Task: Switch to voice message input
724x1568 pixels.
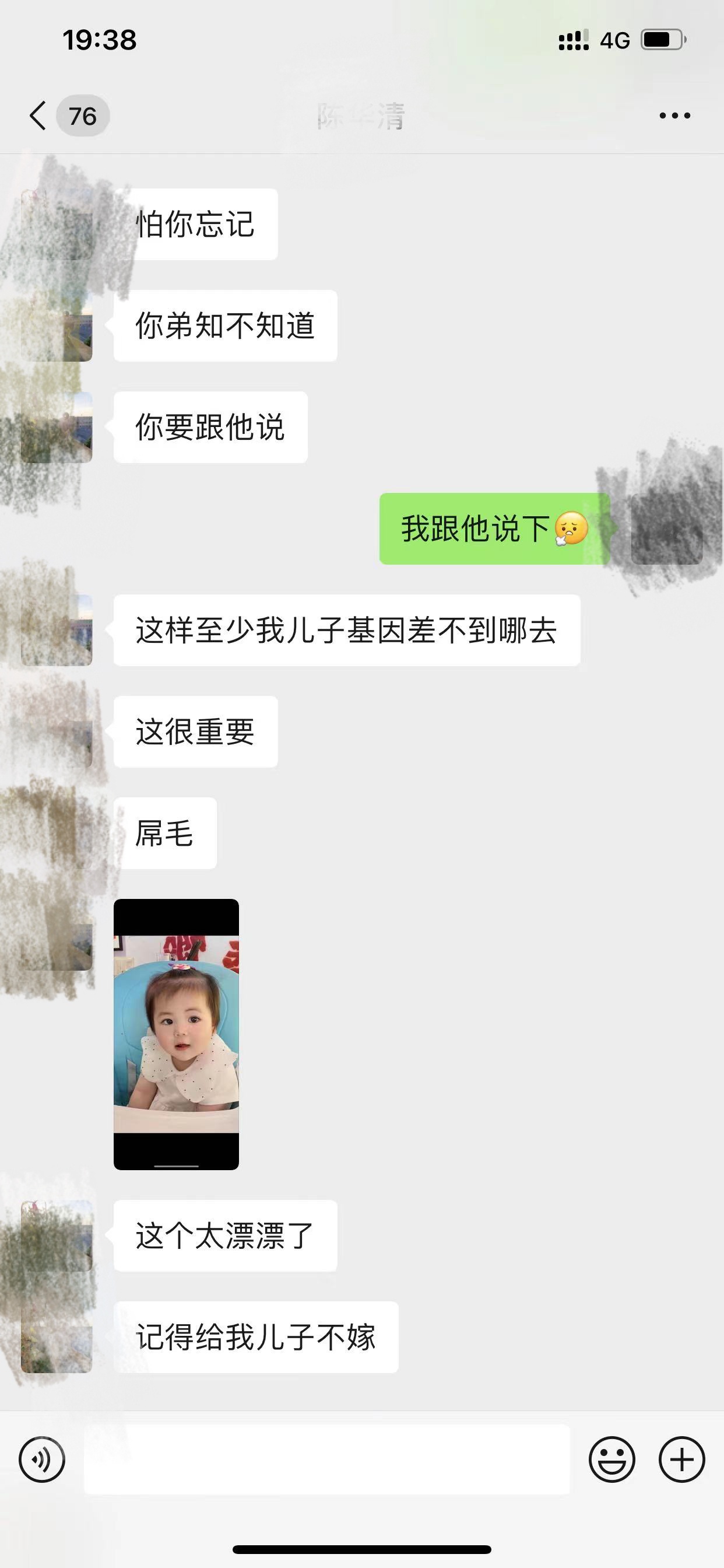Action: click(x=41, y=1459)
